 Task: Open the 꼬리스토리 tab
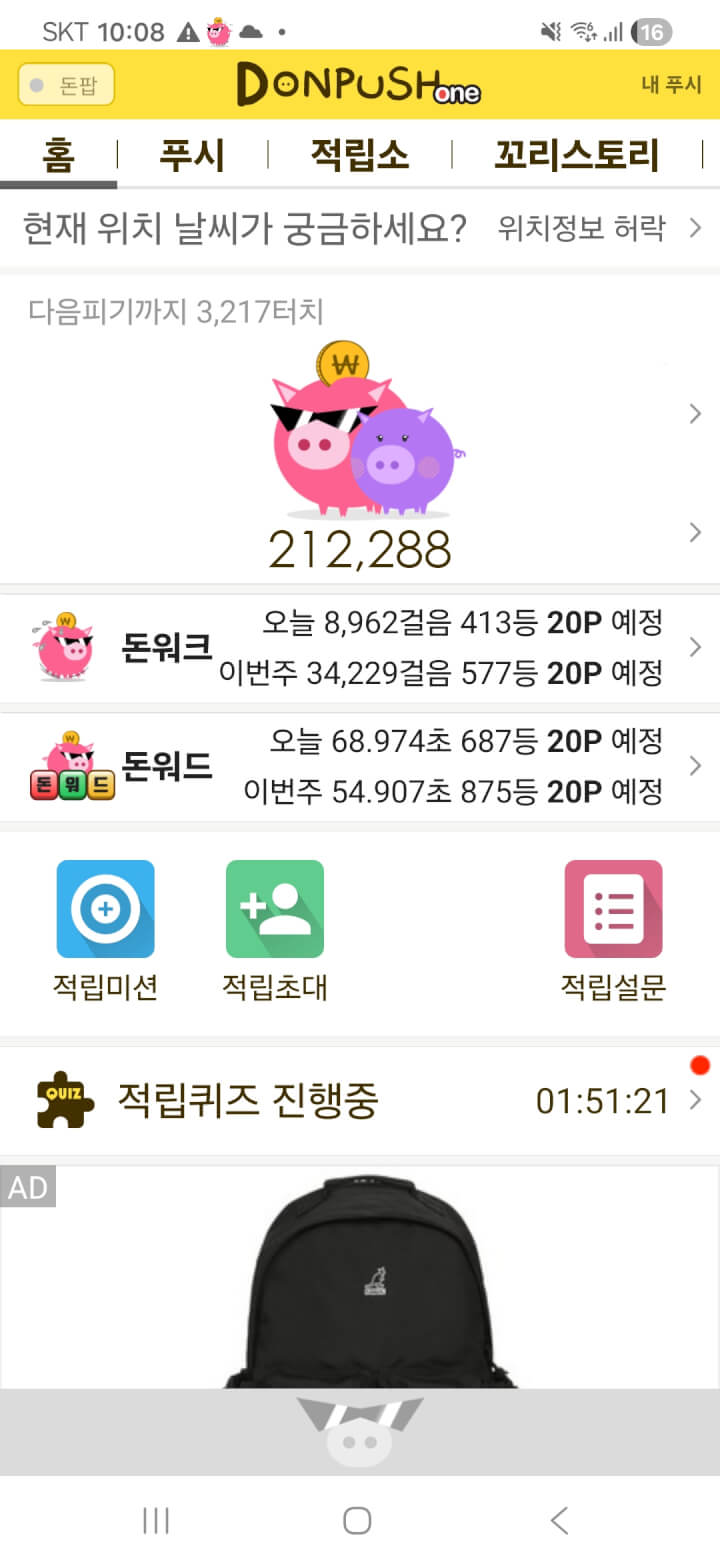click(576, 156)
